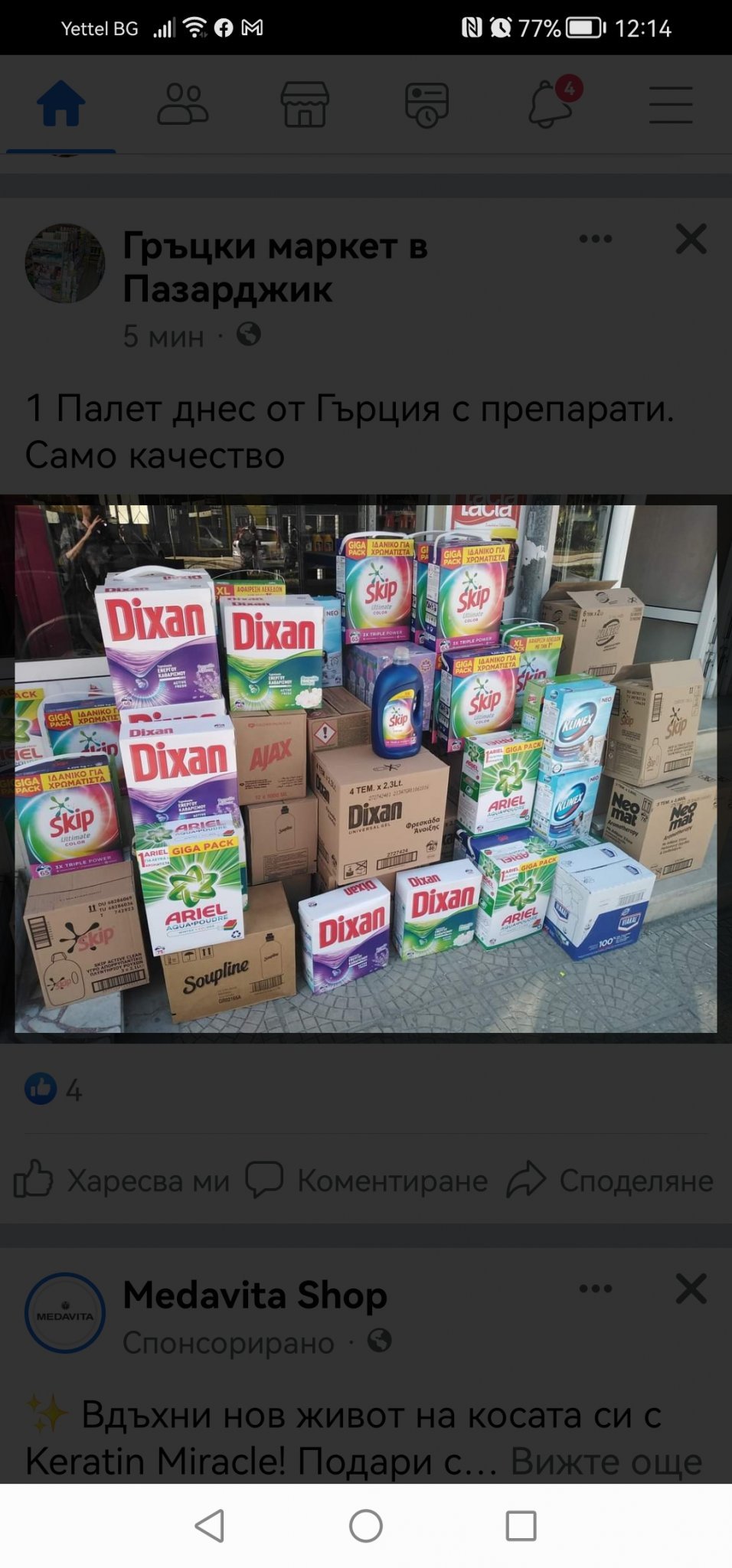Open the detergent boxes photo

tap(366, 768)
